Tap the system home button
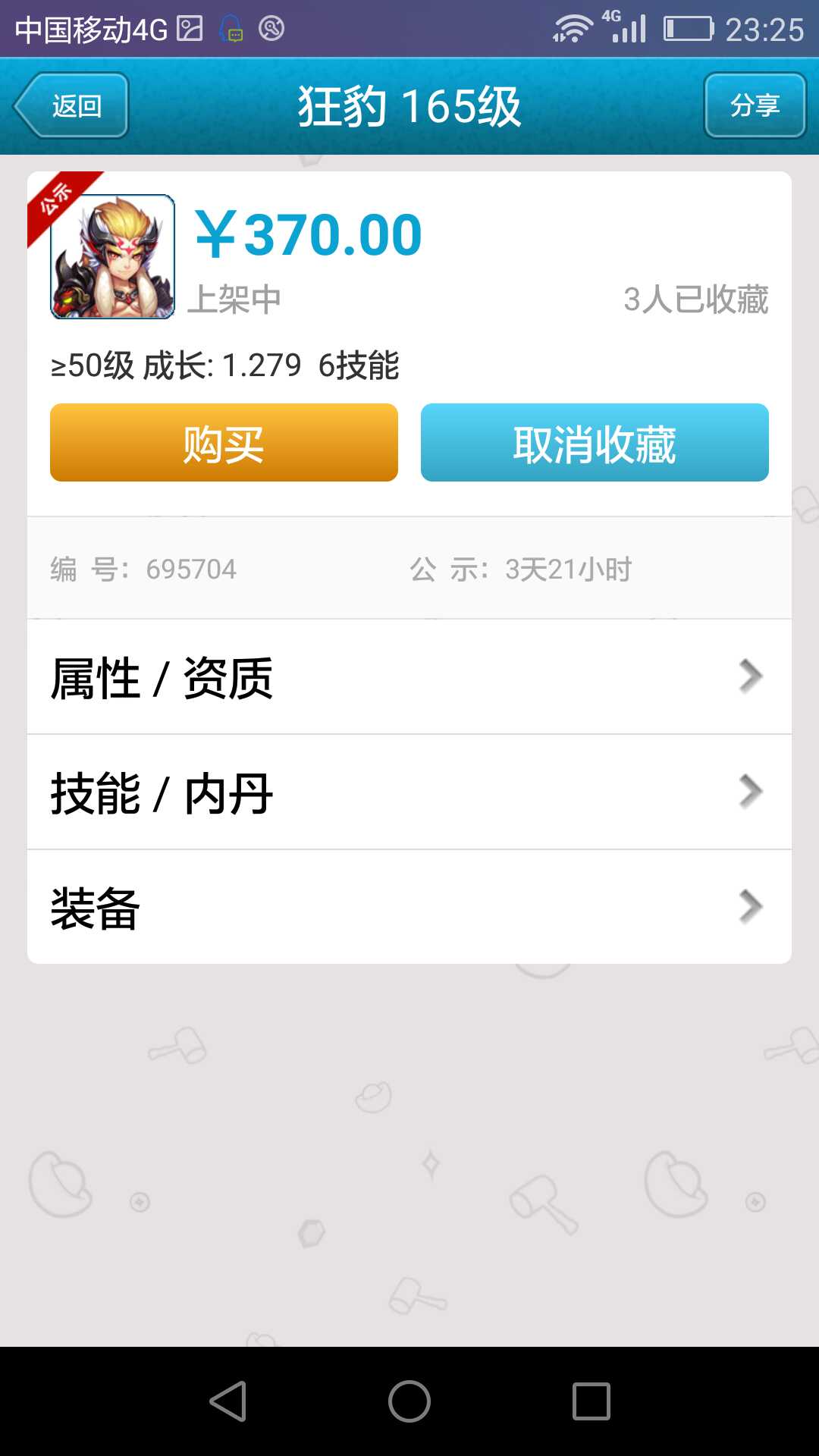Screen dimensions: 819x1456 [409, 1401]
